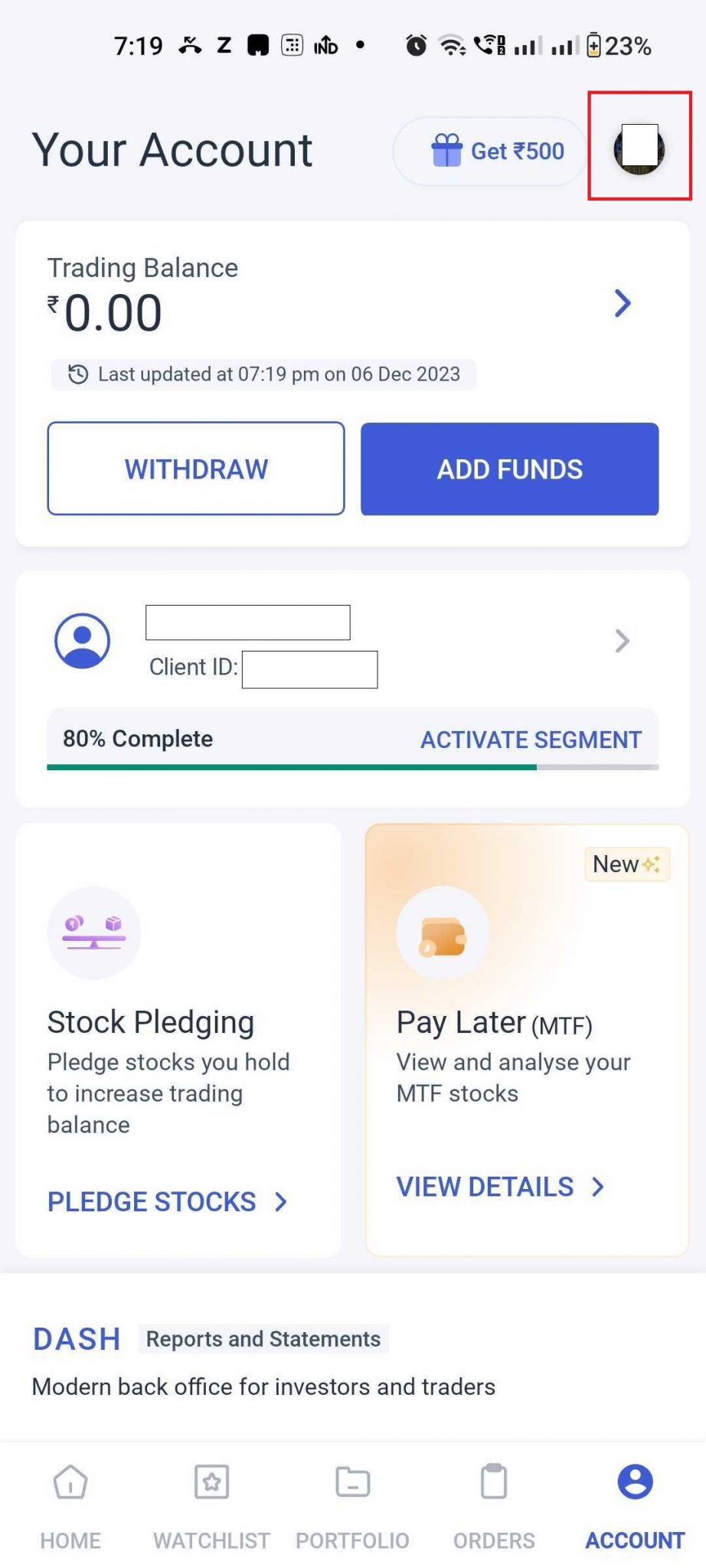The height and width of the screenshot is (1568, 706).
Task: Open ACTIVATE SEGMENT link
Action: (x=531, y=740)
